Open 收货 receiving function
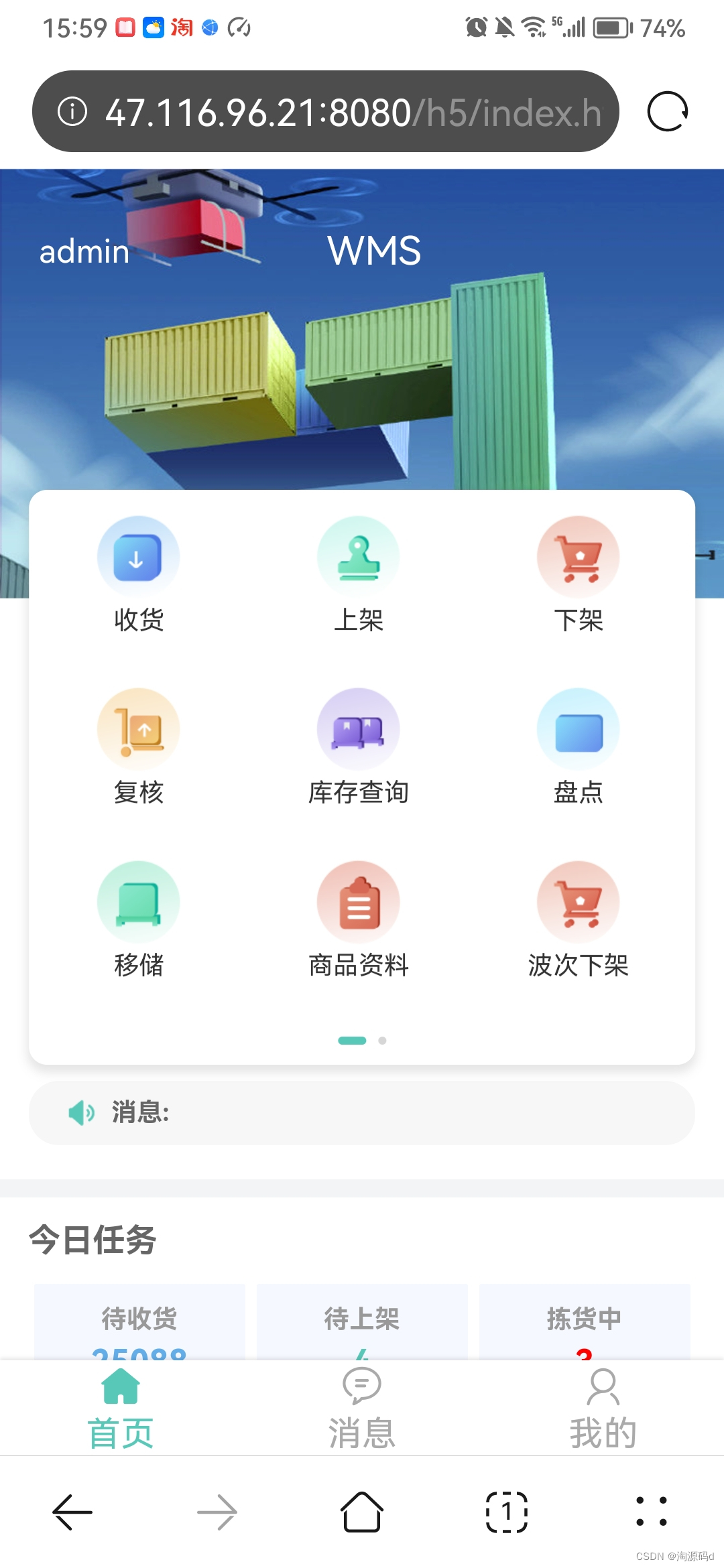This screenshot has height=1568, width=724. pos(138,574)
